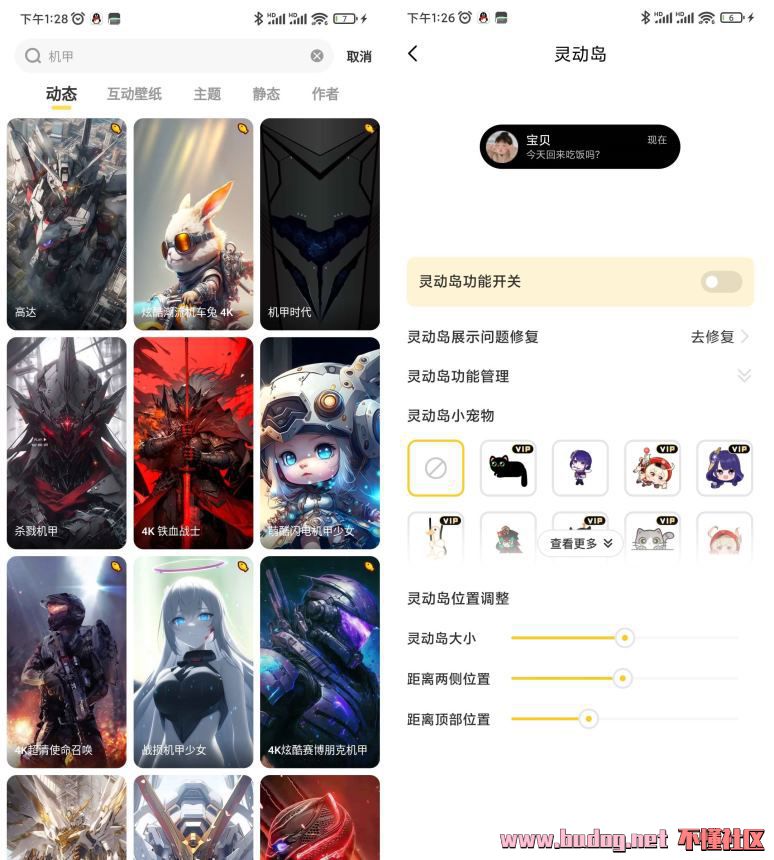
Task: Tap the 灵动岛大小 slider
Action: pos(625,638)
